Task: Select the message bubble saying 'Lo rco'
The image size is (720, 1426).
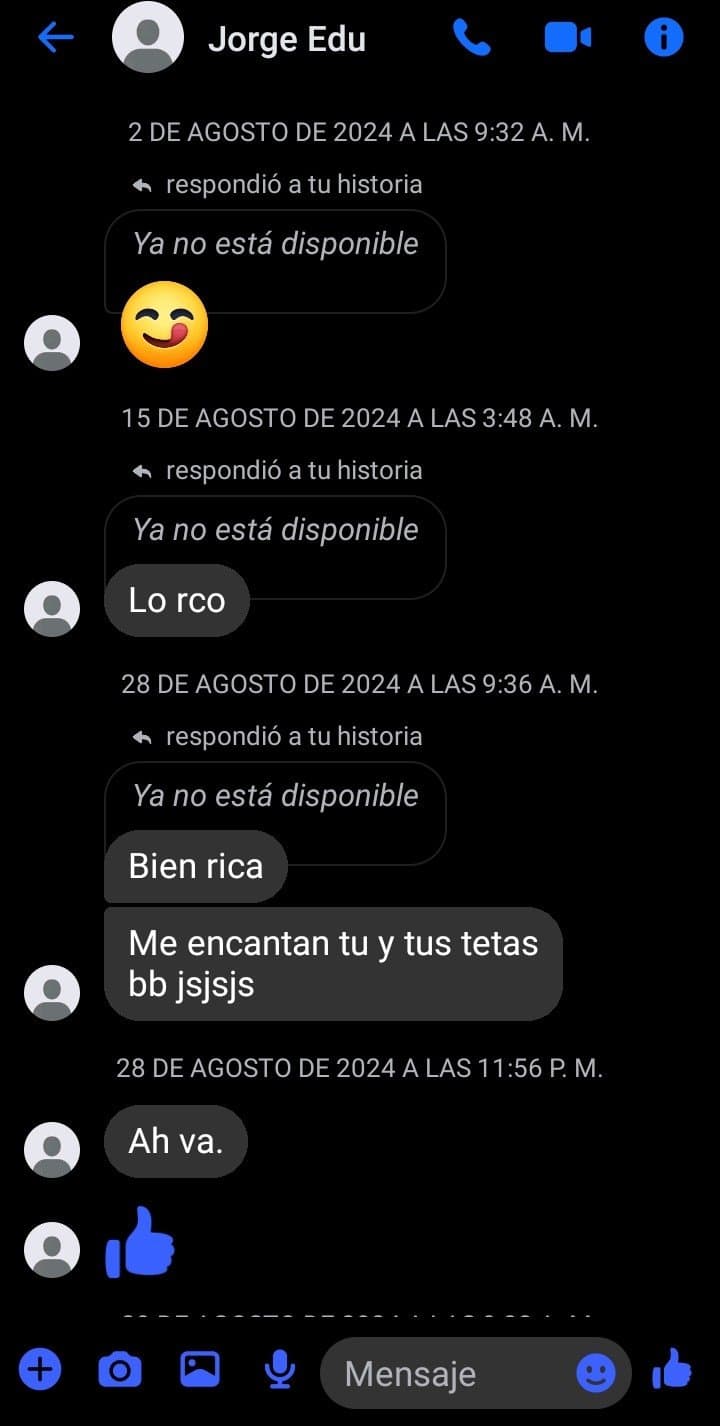Action: tap(176, 600)
